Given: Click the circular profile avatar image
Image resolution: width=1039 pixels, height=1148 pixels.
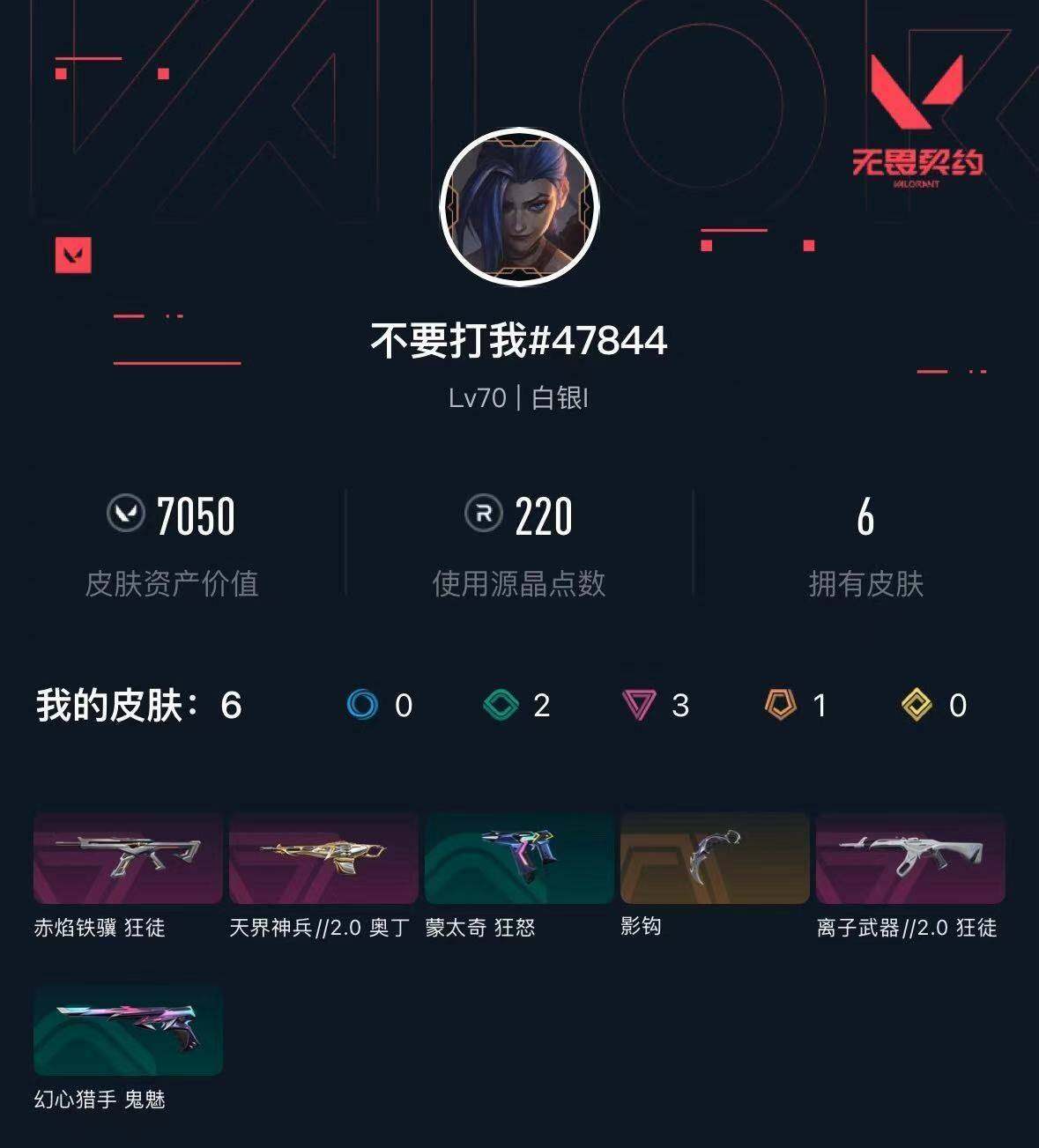Looking at the screenshot, I should coord(520,205).
